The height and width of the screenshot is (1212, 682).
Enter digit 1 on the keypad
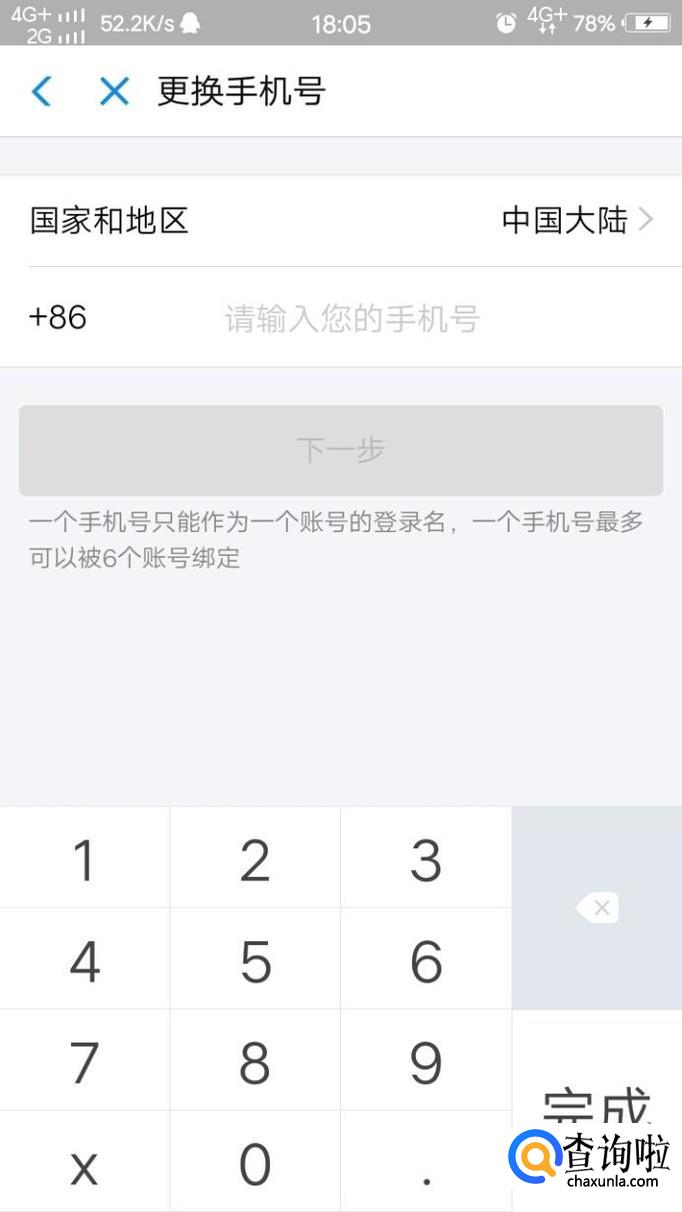pyautogui.click(x=85, y=858)
